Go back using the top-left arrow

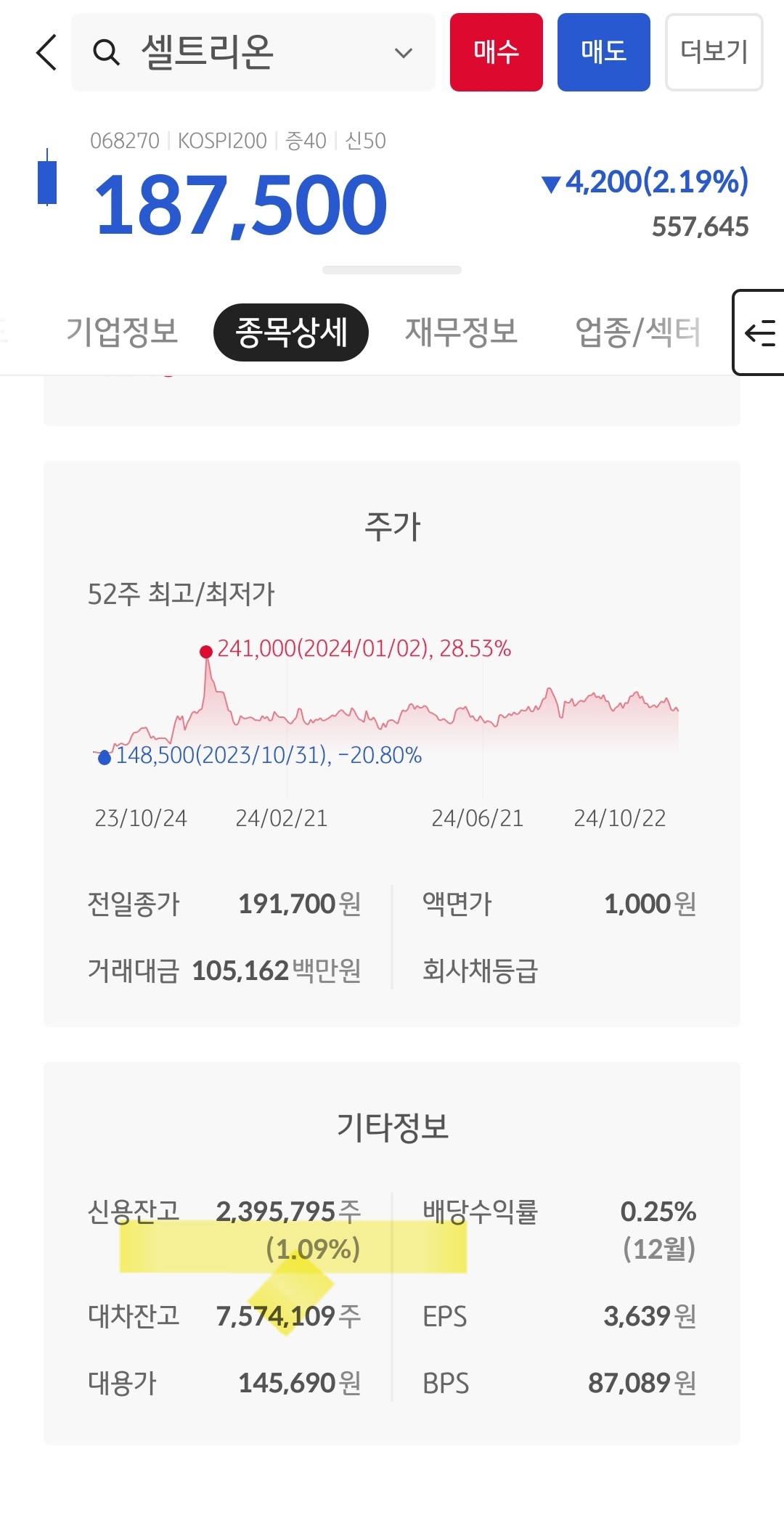pos(46,52)
